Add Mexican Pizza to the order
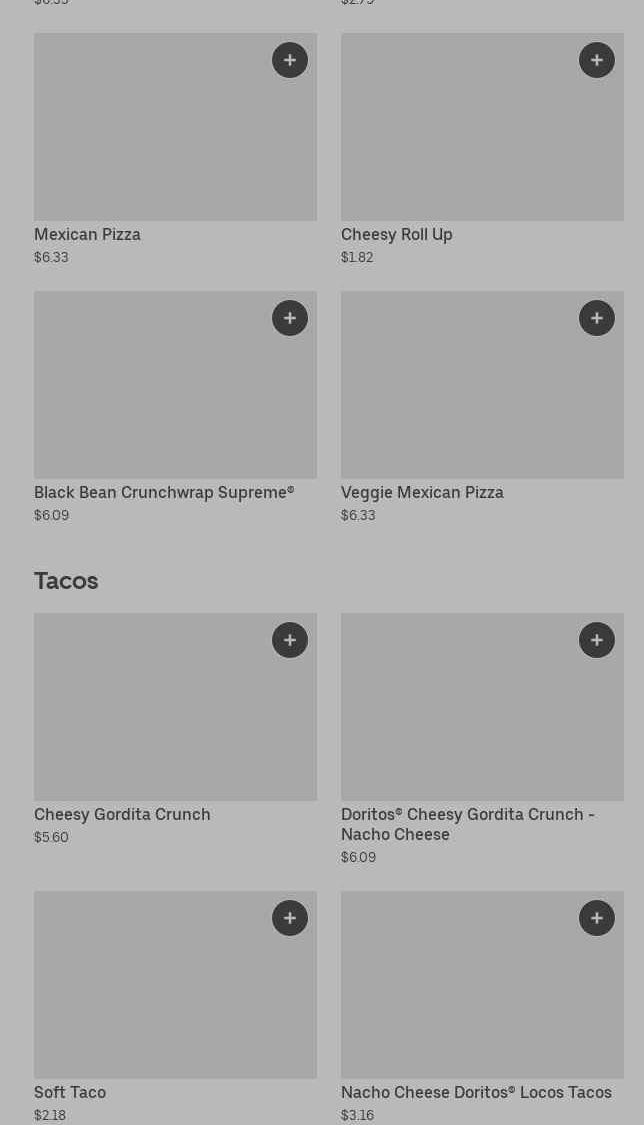Screen dimensions: 644x1125 coord(290,60)
